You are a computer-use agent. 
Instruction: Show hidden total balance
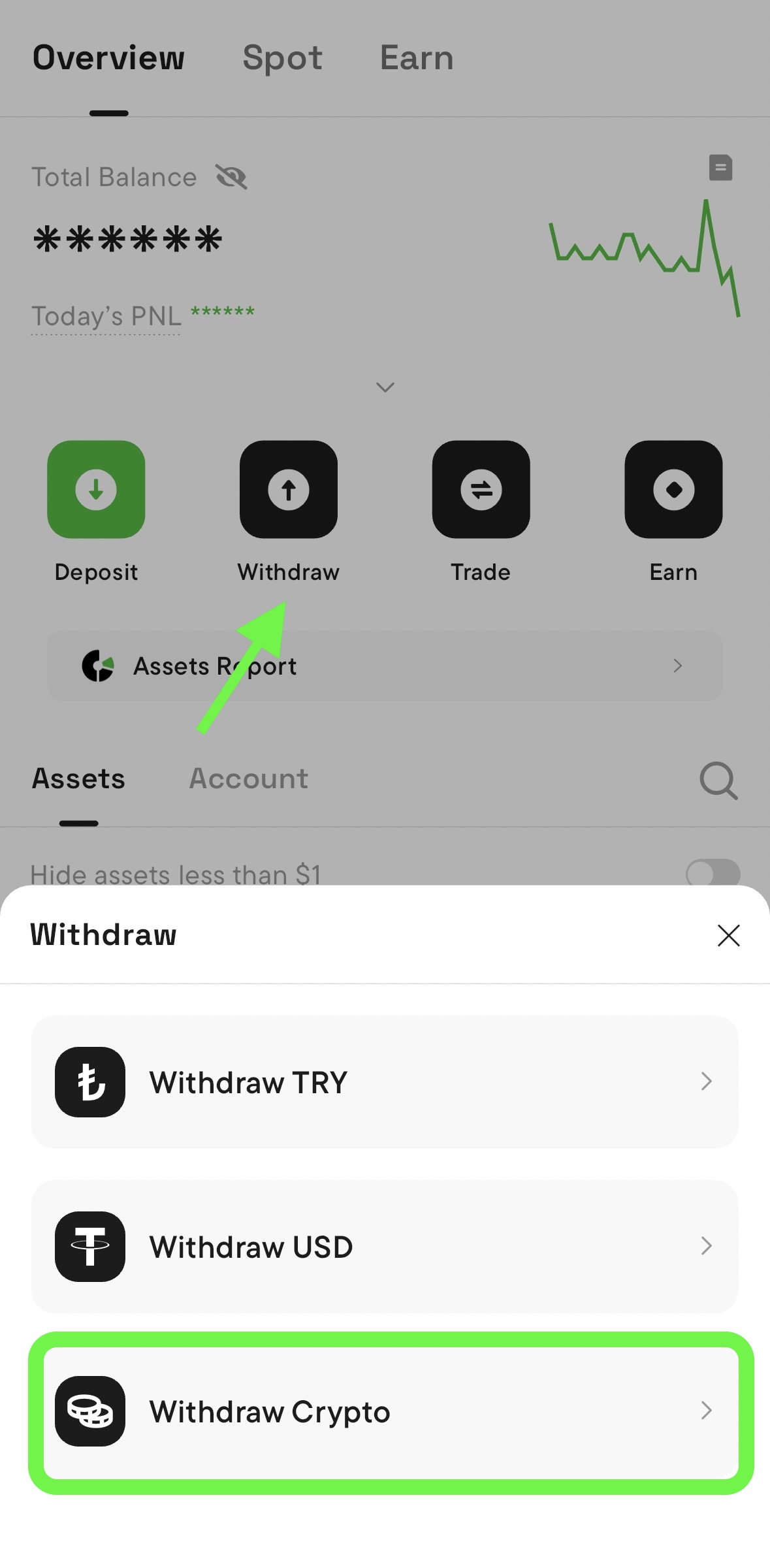231,177
